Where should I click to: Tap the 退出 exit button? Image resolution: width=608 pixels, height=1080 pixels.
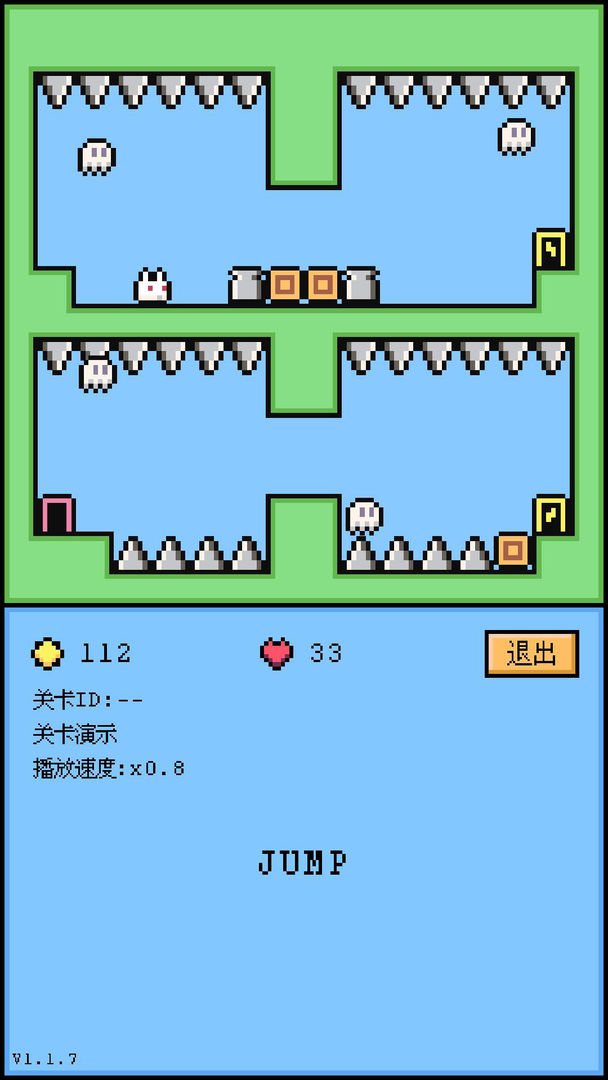[x=532, y=654]
